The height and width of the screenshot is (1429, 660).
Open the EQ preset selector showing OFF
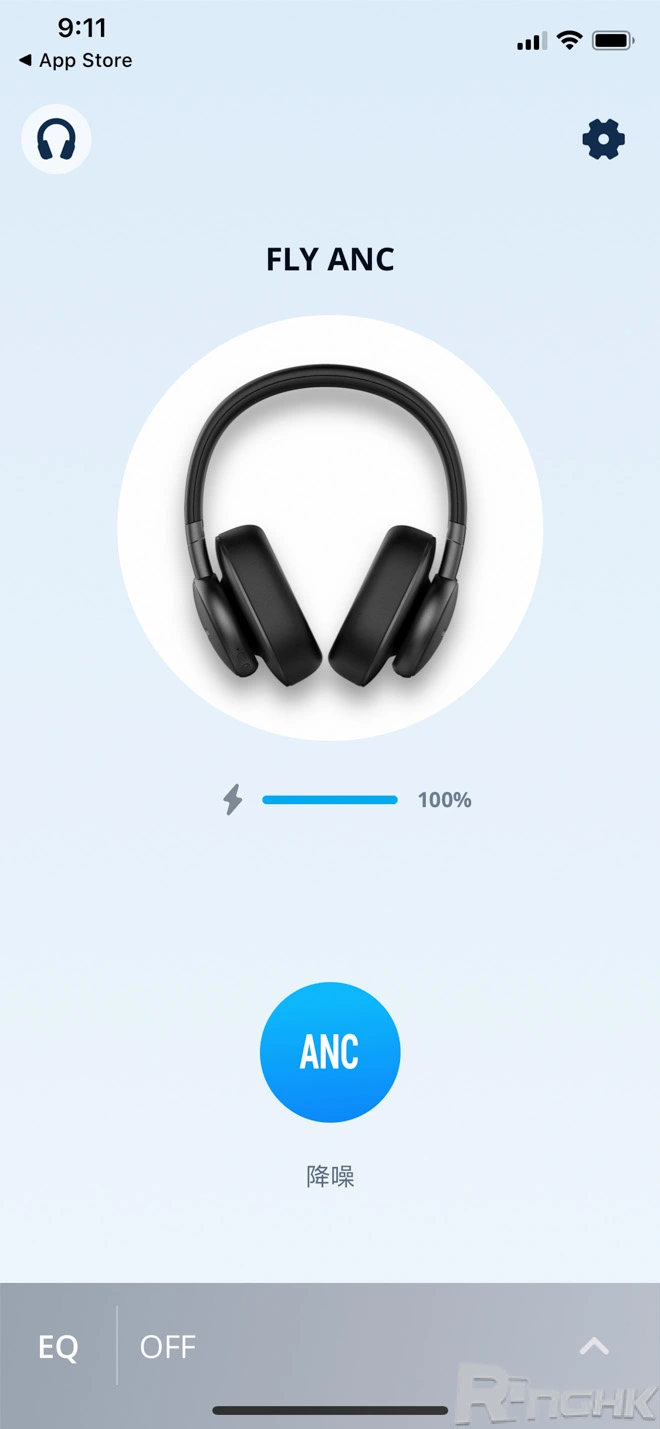pyautogui.click(x=168, y=1346)
